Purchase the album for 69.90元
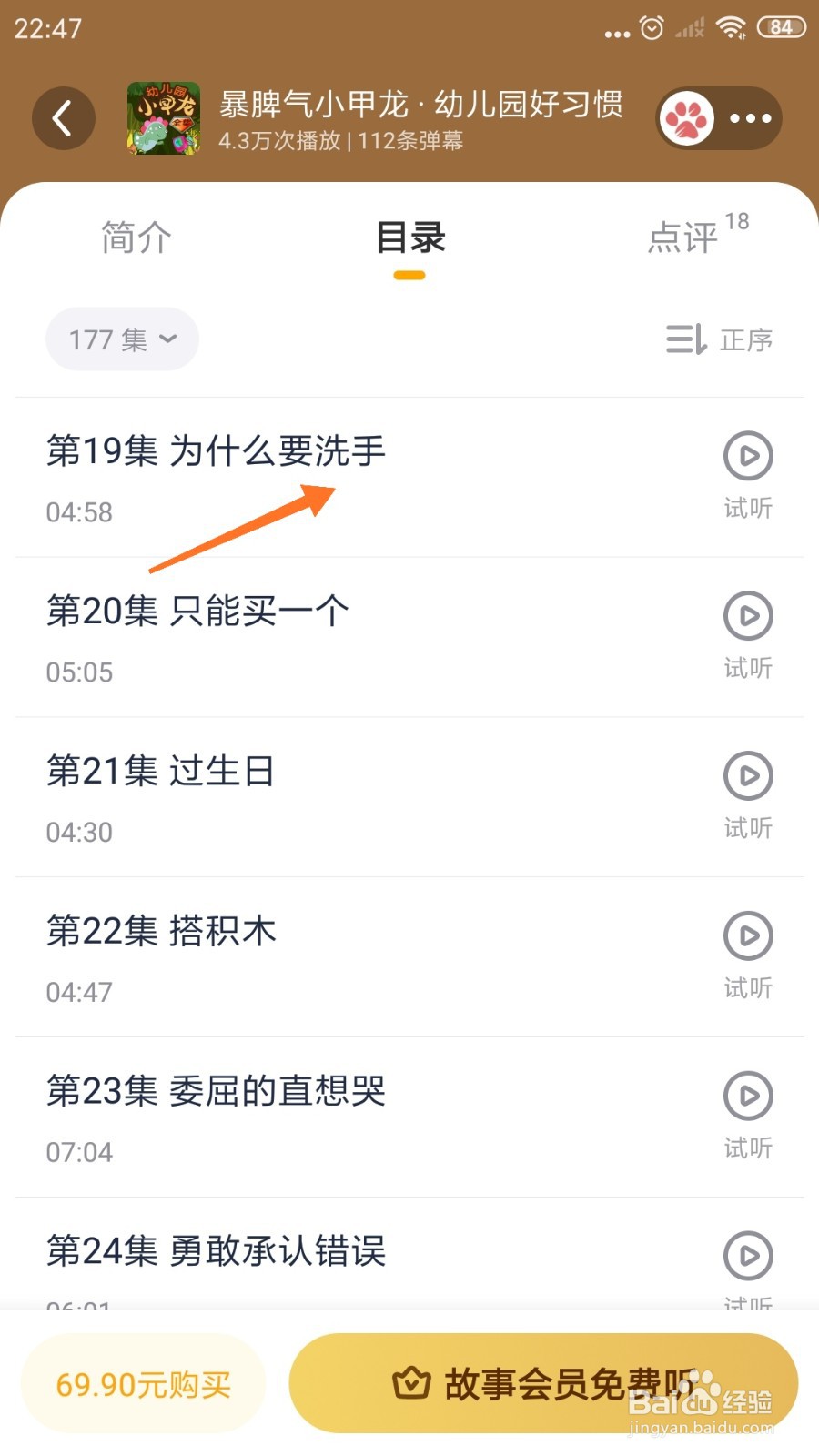This screenshot has height=1456, width=819. tap(141, 1384)
